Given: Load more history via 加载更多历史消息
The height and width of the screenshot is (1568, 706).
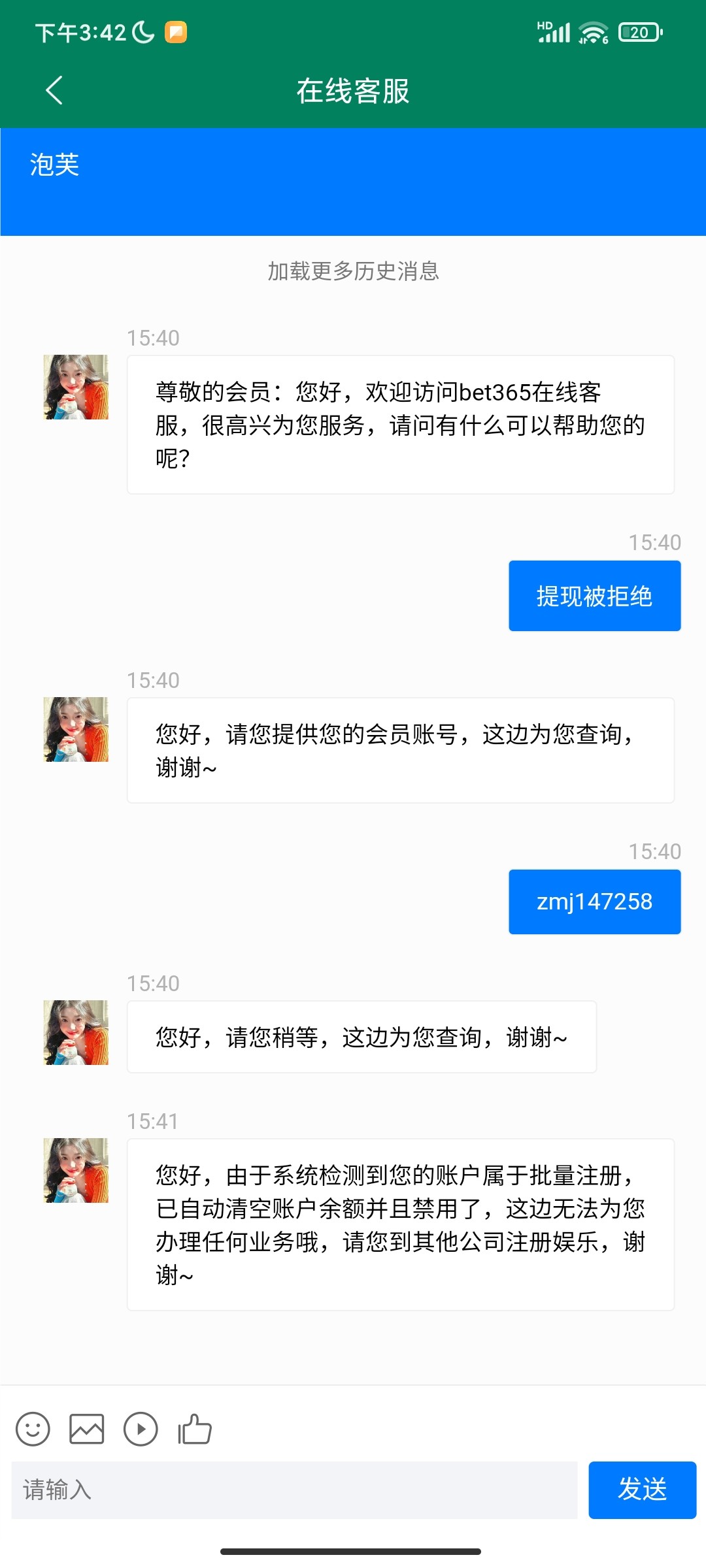Looking at the screenshot, I should pos(353,271).
